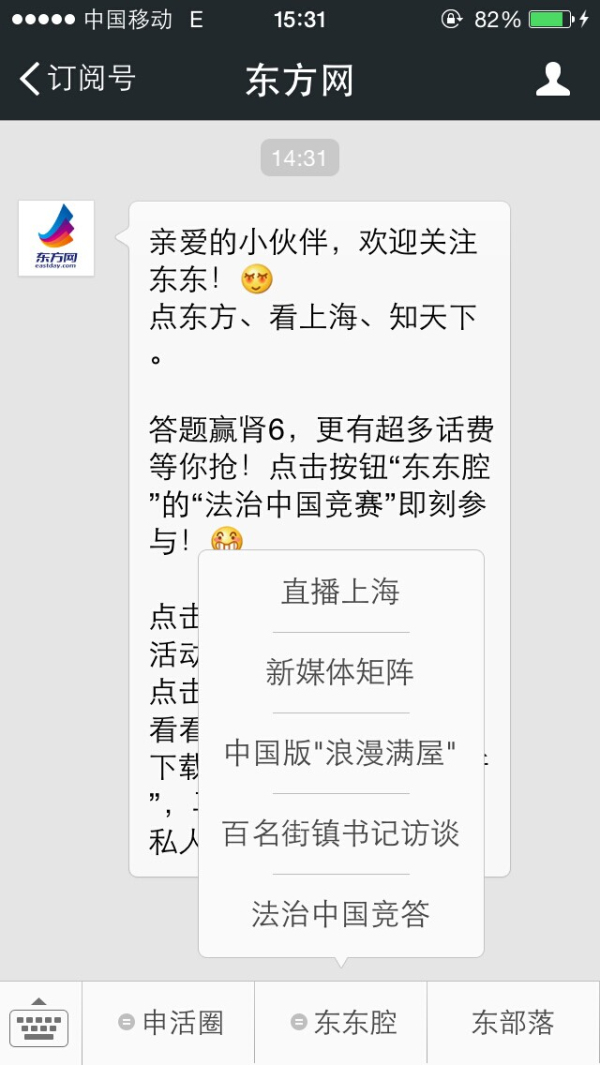Select 法治中国竞答 option
The image size is (600, 1065).
[x=340, y=914]
